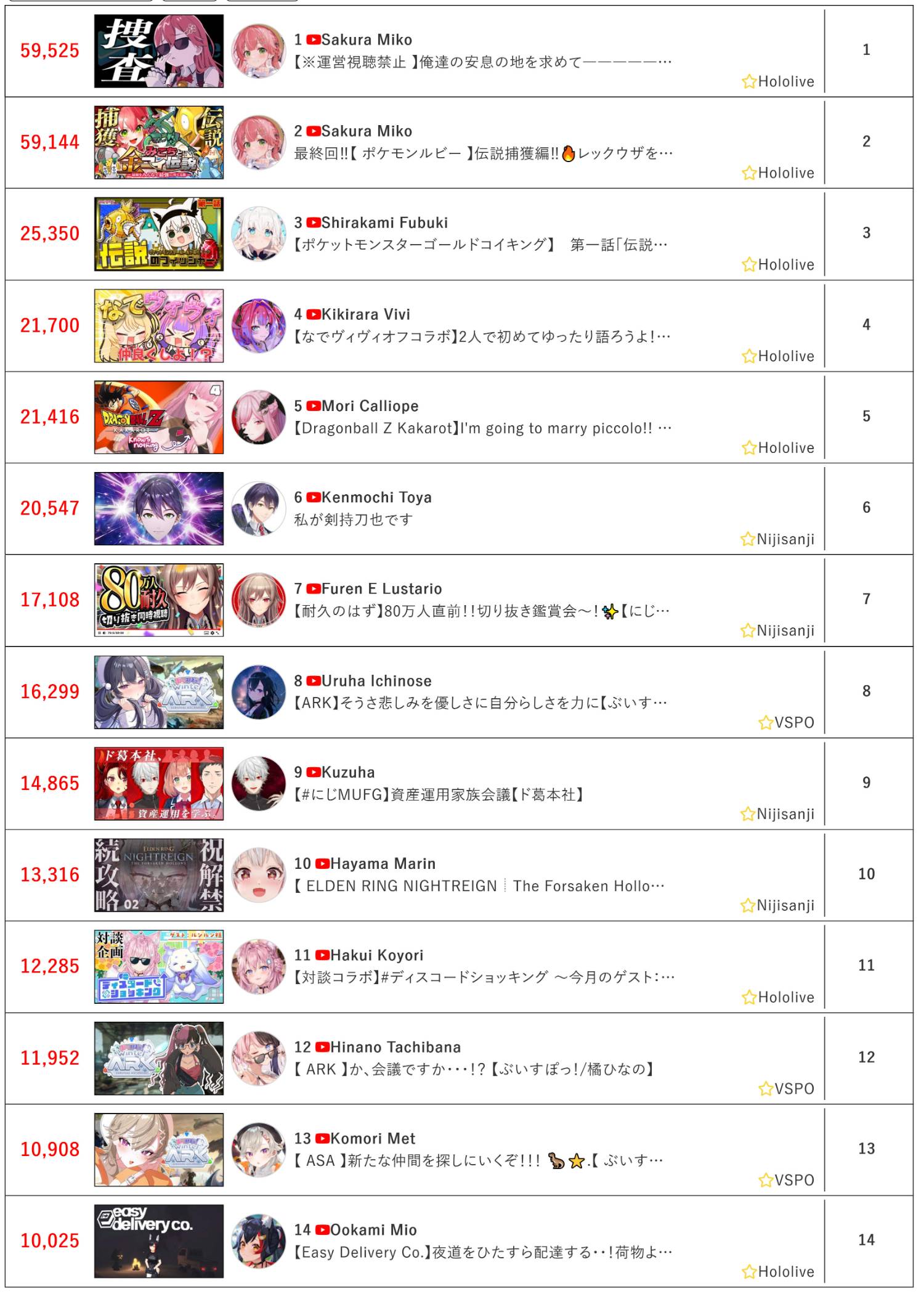This screenshot has height=1299, width=924.
Task: Open Mori Calliope's Dragonball Z Kakarot stream
Action: (482, 428)
